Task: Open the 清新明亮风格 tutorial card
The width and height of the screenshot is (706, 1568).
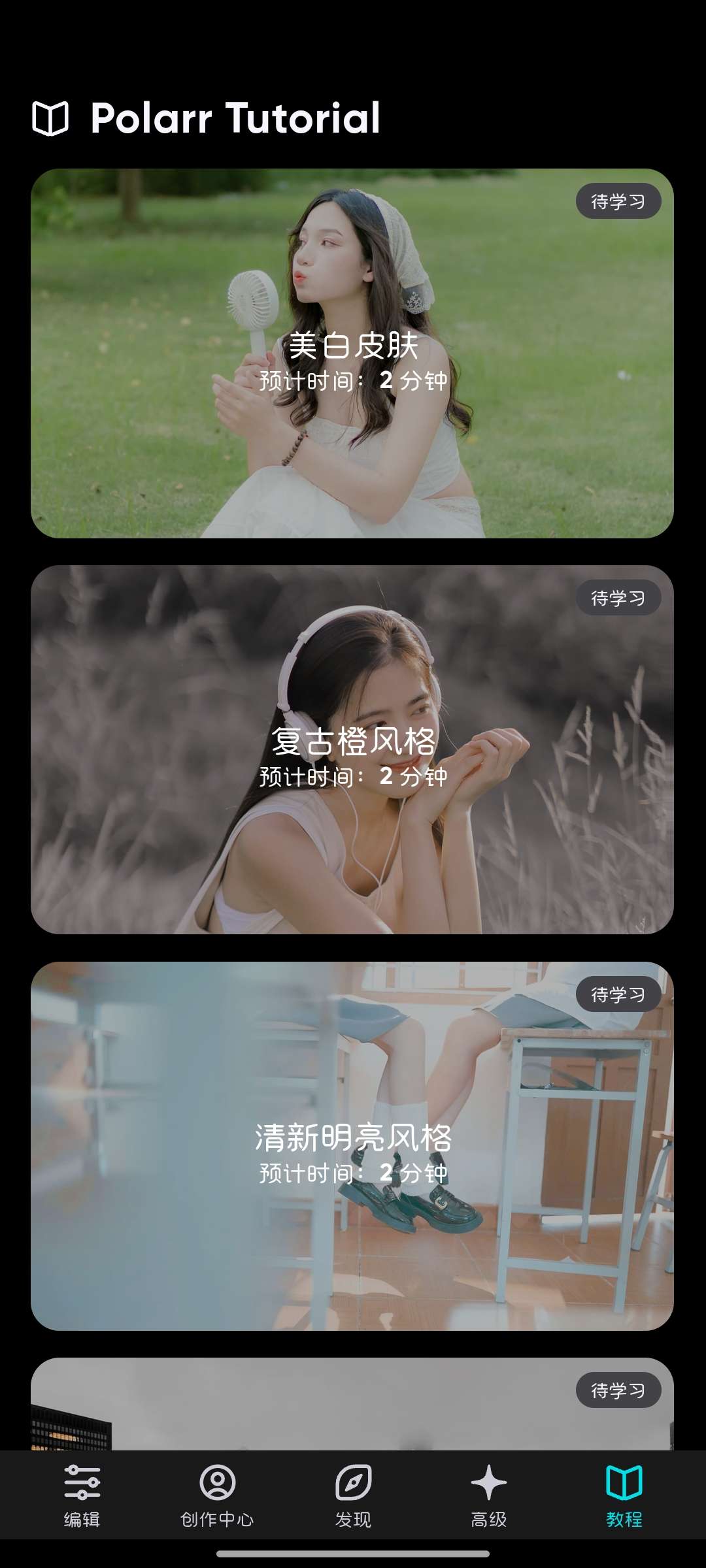Action: pos(352,1146)
